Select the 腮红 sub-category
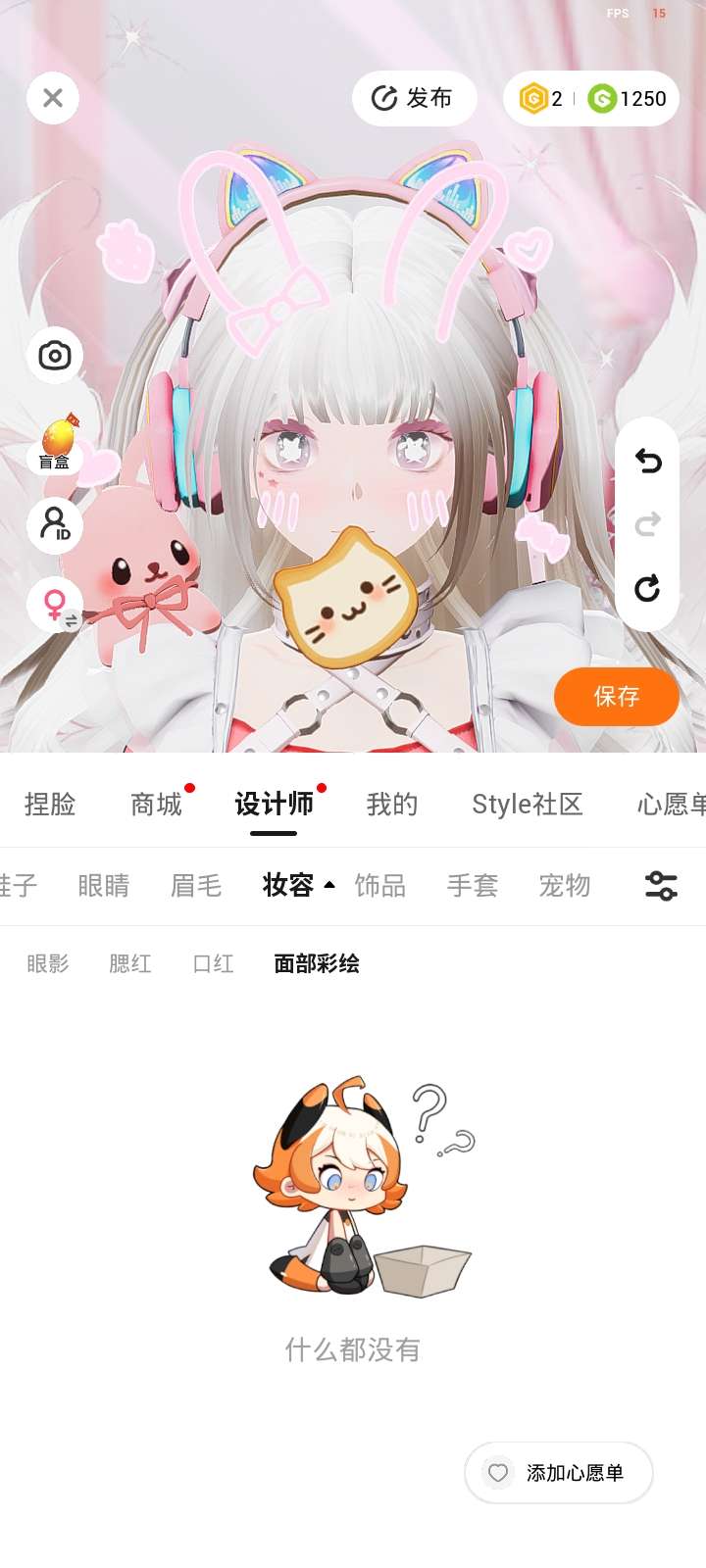The height and width of the screenshot is (1568, 706). [x=130, y=964]
